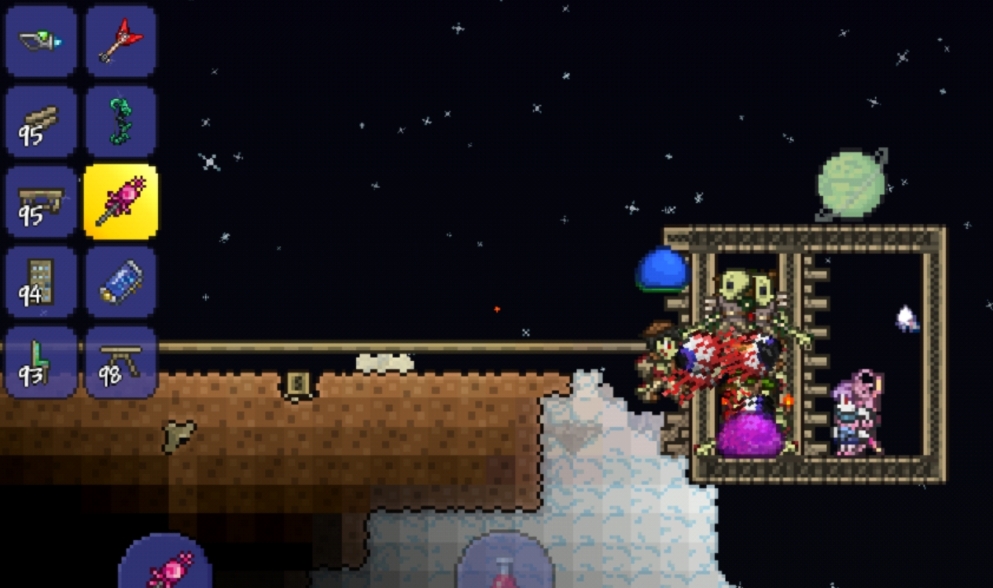This screenshot has width=993, height=588.
Task: Select the work bench stack with 95
Action: [41, 201]
